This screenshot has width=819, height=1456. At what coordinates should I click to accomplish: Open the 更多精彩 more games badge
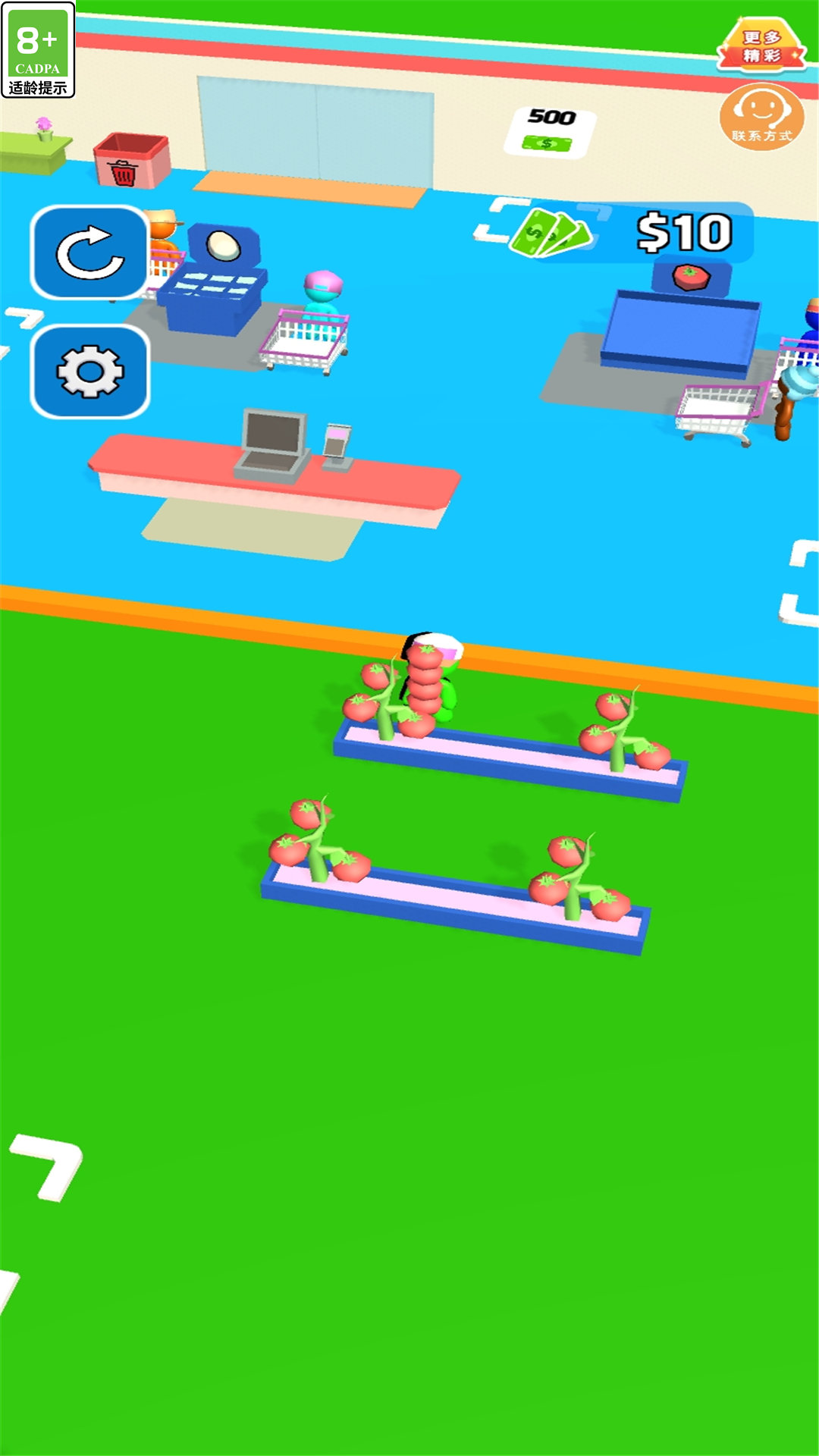pyautogui.click(x=761, y=46)
